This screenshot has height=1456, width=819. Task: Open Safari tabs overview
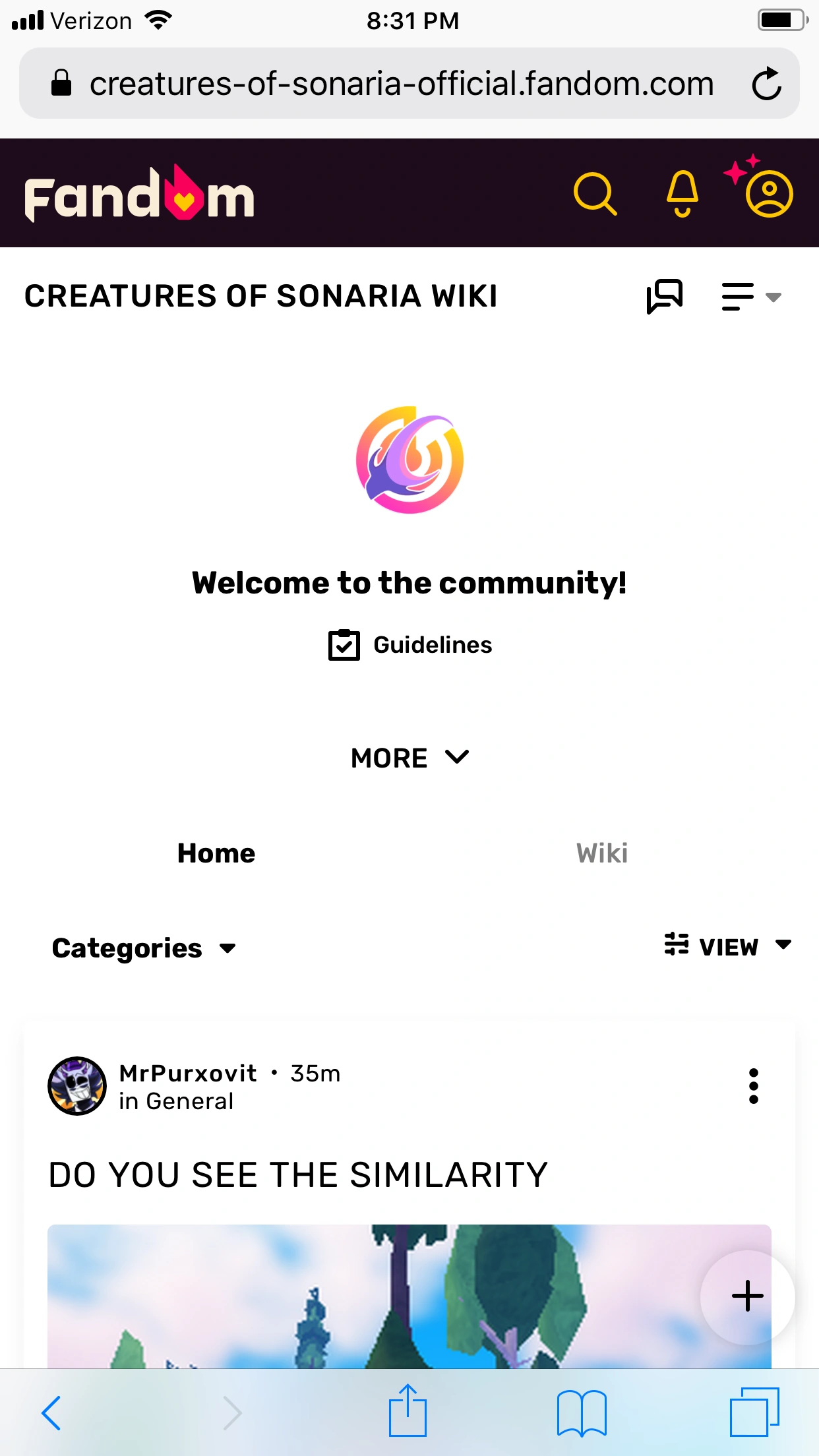click(x=754, y=1412)
